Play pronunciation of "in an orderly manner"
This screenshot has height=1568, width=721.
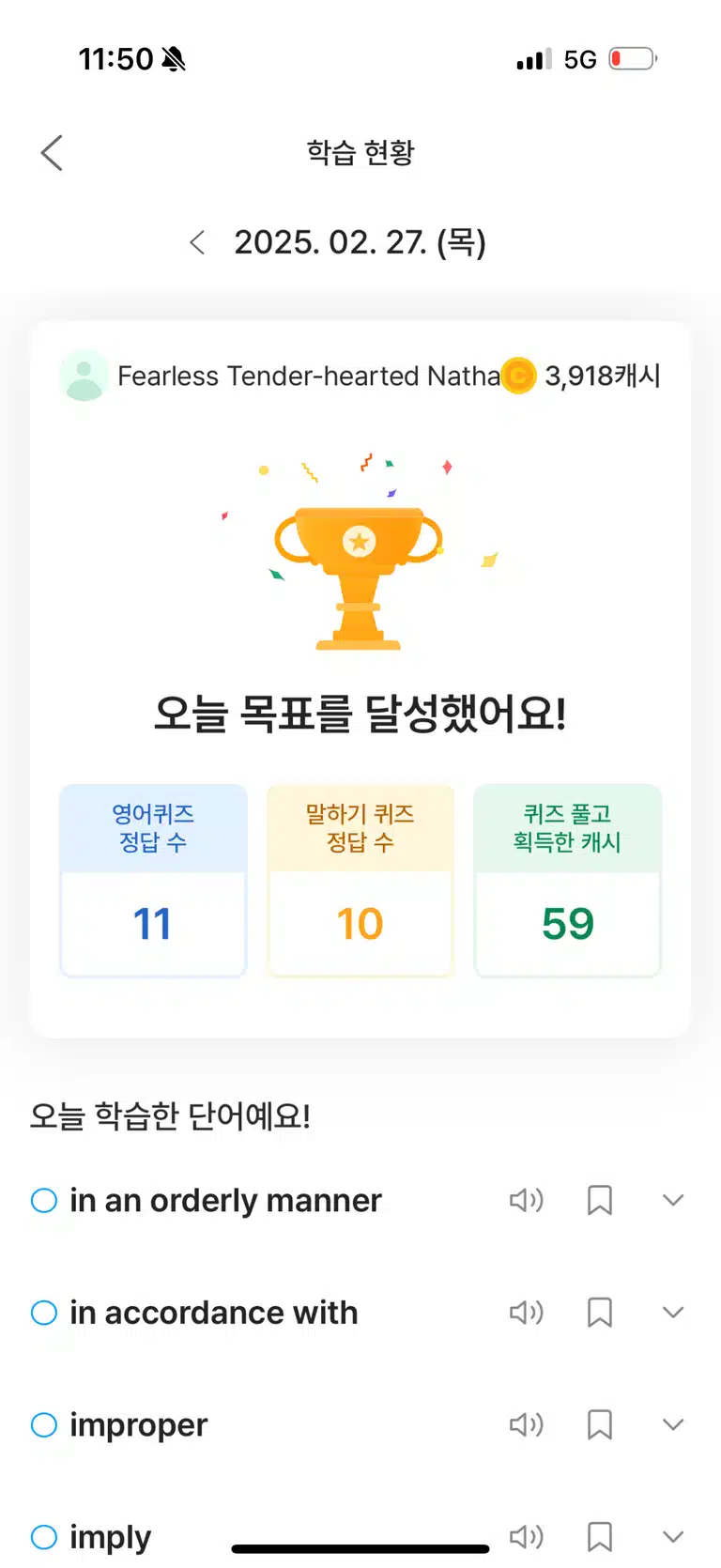(x=527, y=1200)
